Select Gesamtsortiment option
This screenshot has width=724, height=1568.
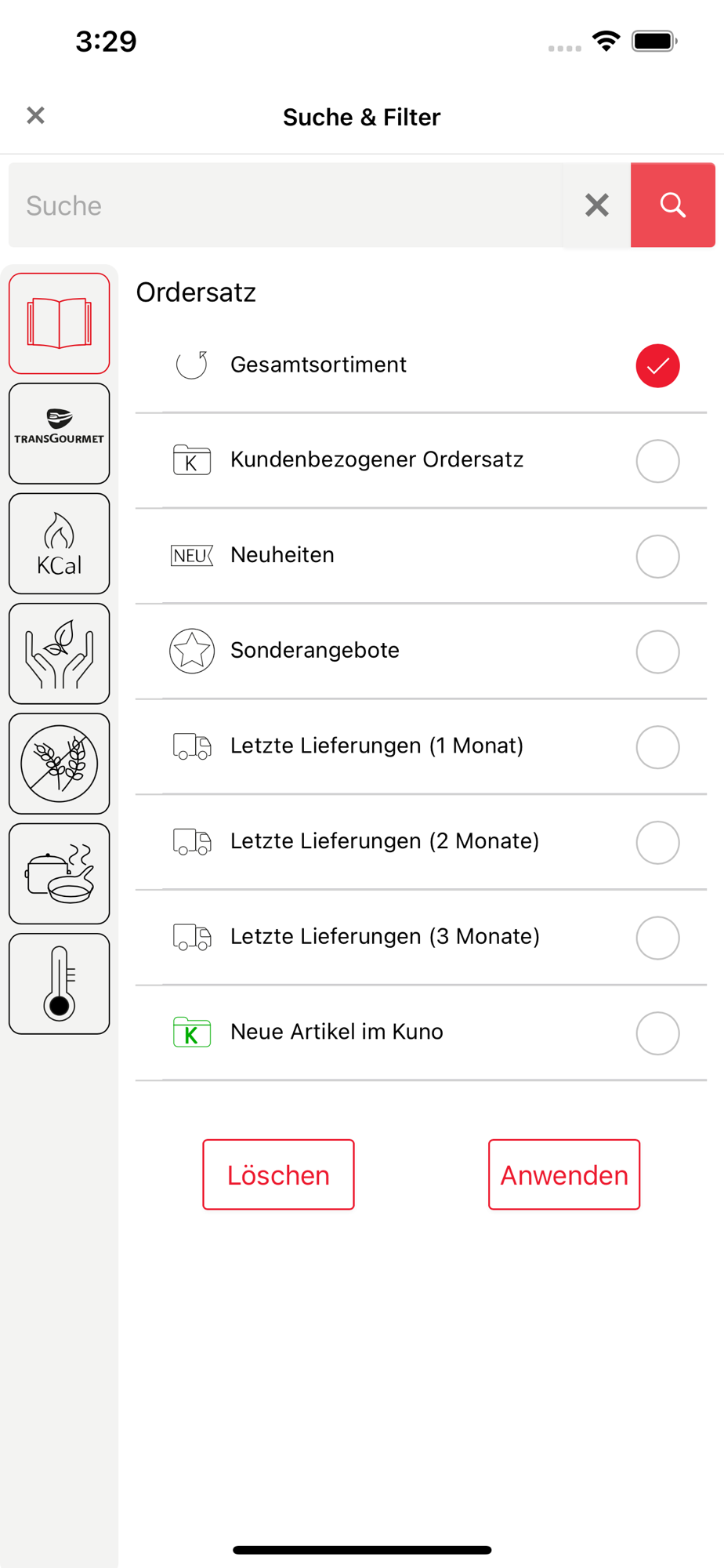coord(657,365)
